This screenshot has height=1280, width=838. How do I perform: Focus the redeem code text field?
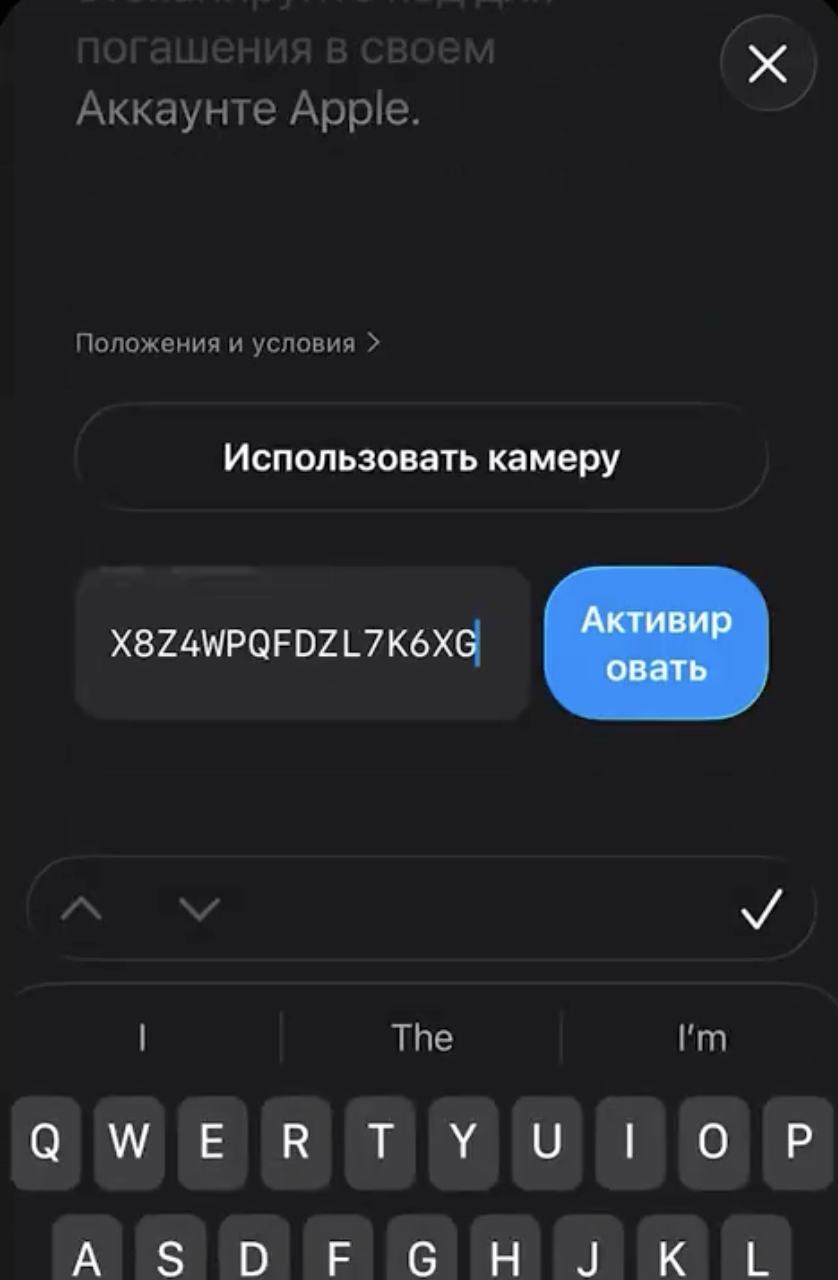[x=300, y=643]
